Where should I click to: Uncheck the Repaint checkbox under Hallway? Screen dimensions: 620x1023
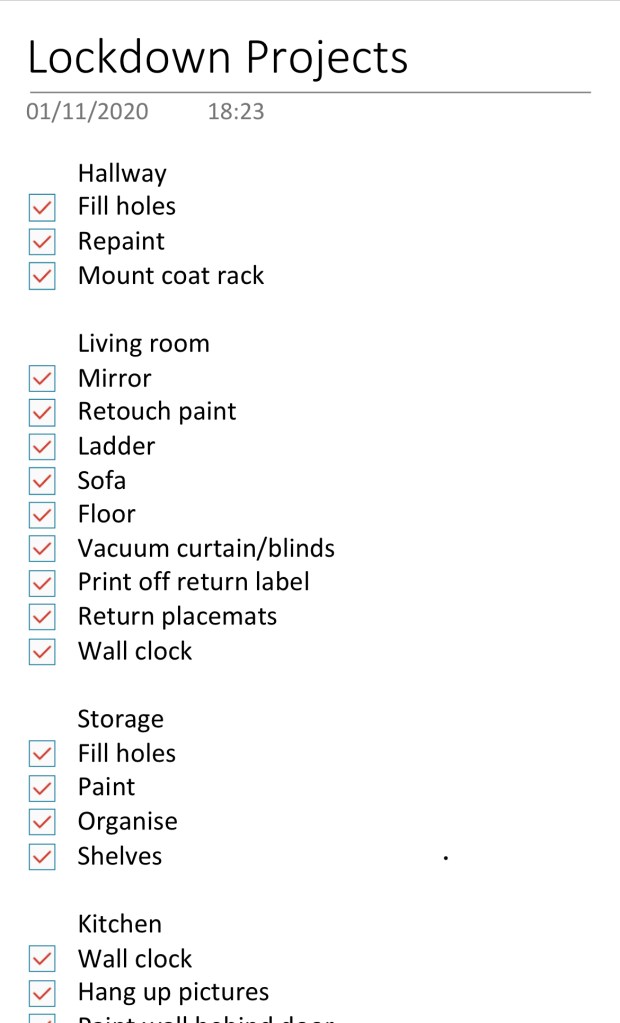coord(42,242)
